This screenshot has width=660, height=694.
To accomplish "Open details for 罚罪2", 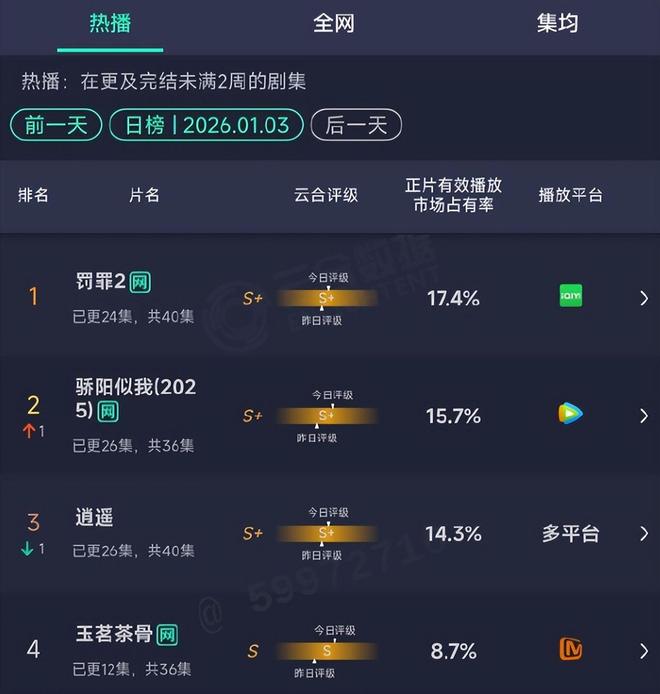I will click(643, 298).
